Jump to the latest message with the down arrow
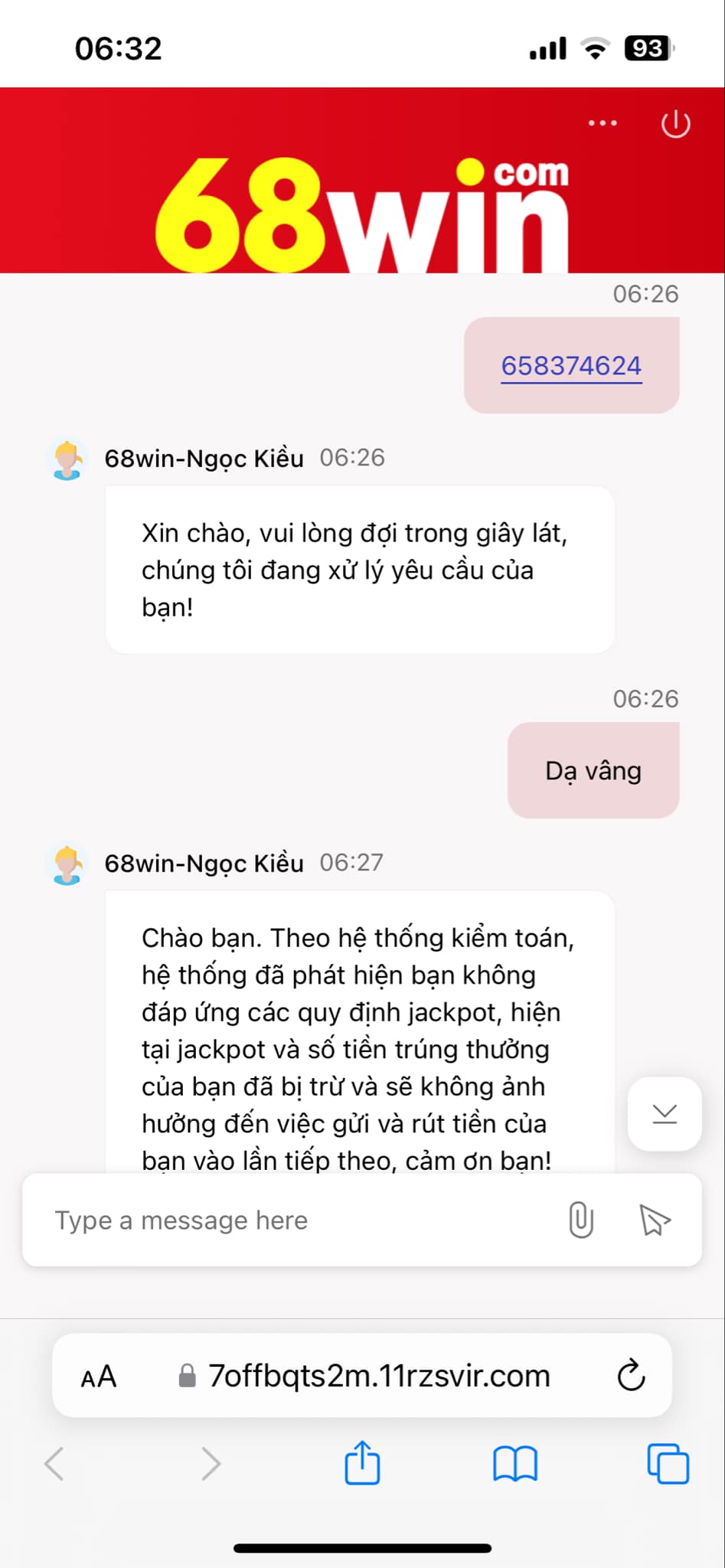Viewport: 725px width, 1568px height. pyautogui.click(x=665, y=1114)
